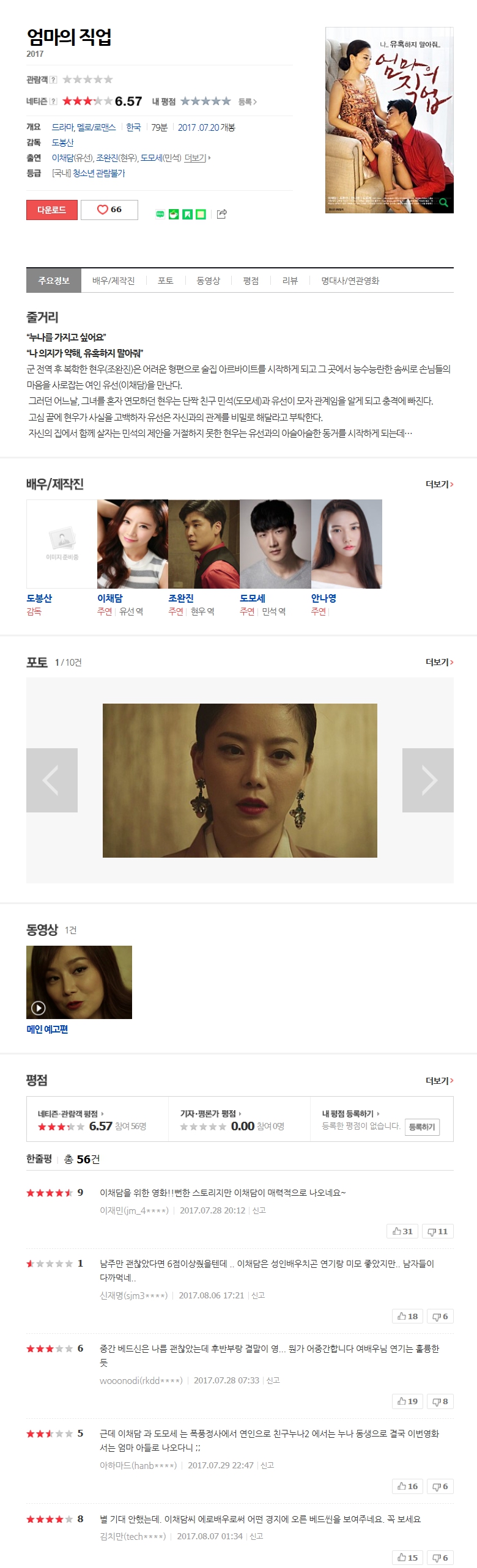The width and height of the screenshot is (477, 1568).
Task: Switch to the 배우/제작진 tab
Action: coord(113,281)
